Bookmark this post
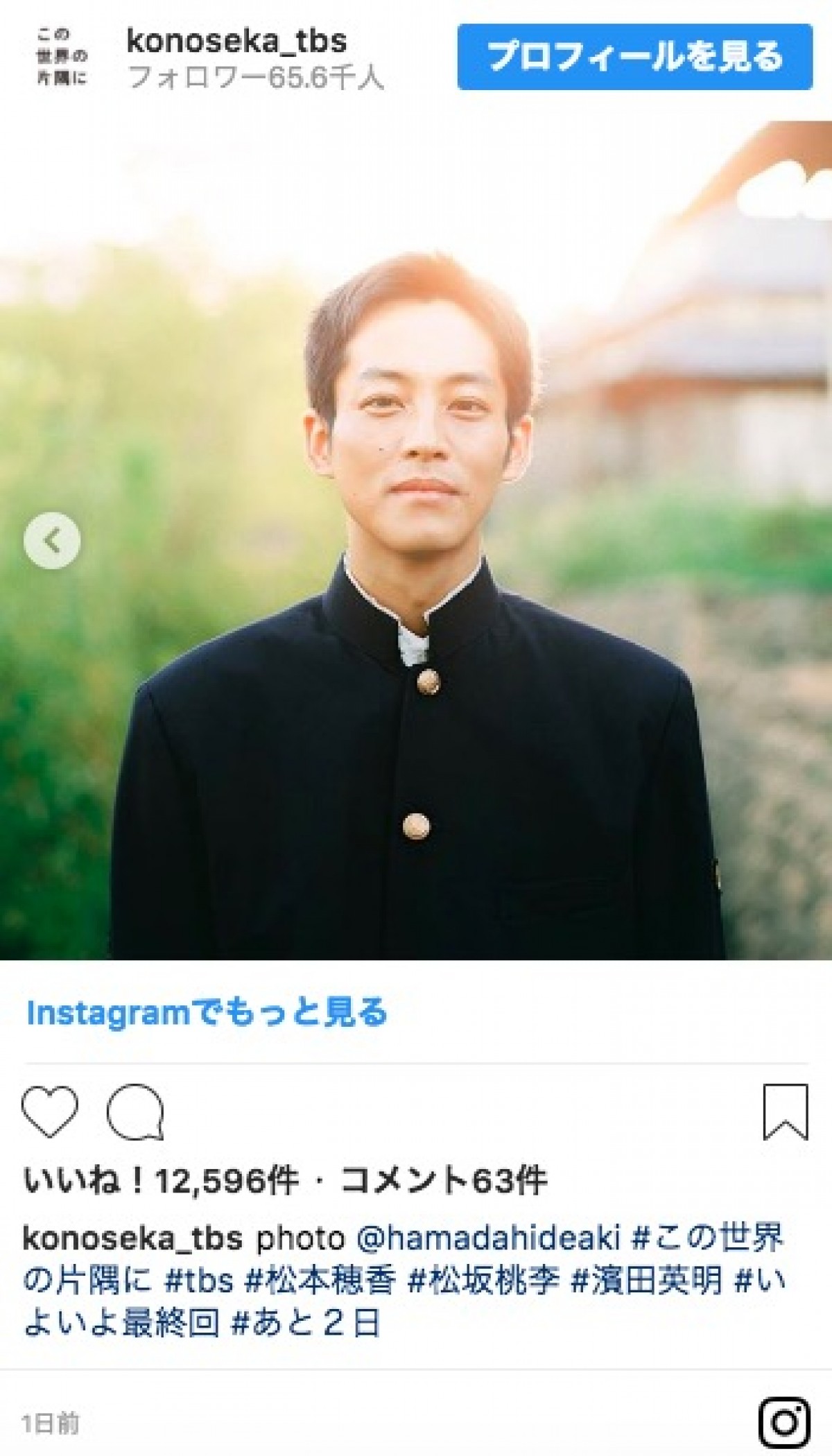 click(785, 1111)
